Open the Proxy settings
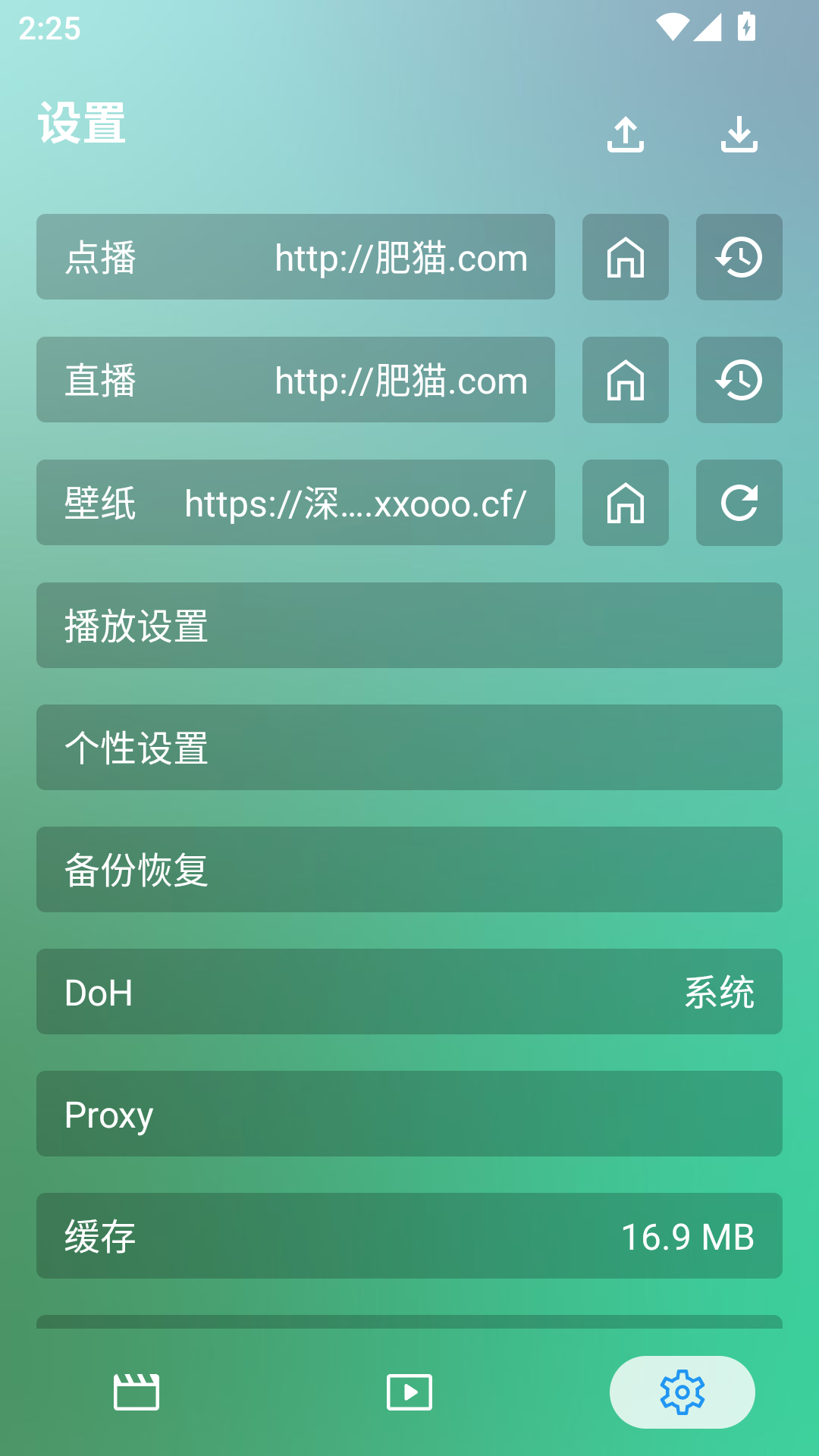 409,1114
